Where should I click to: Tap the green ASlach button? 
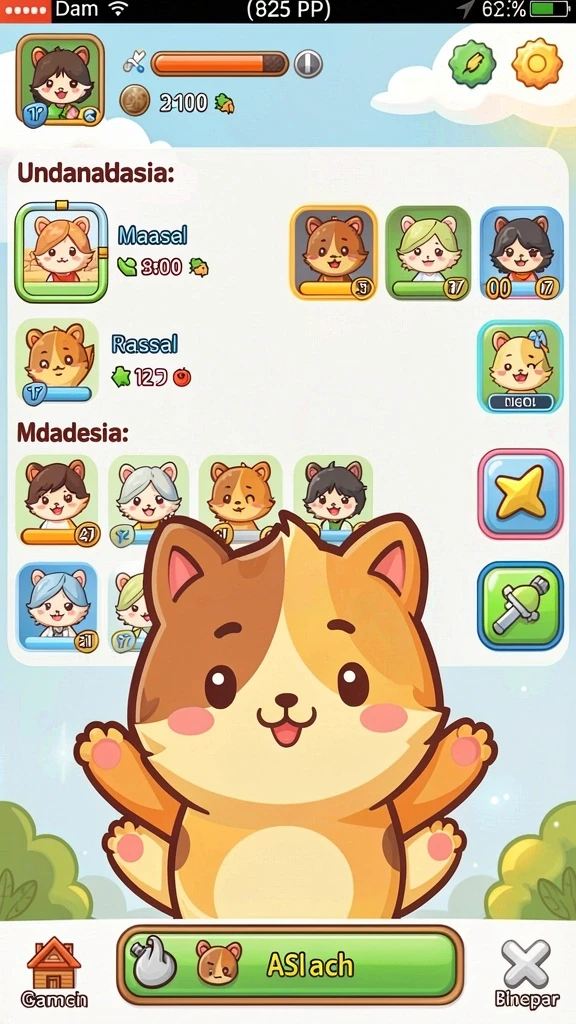(290, 965)
